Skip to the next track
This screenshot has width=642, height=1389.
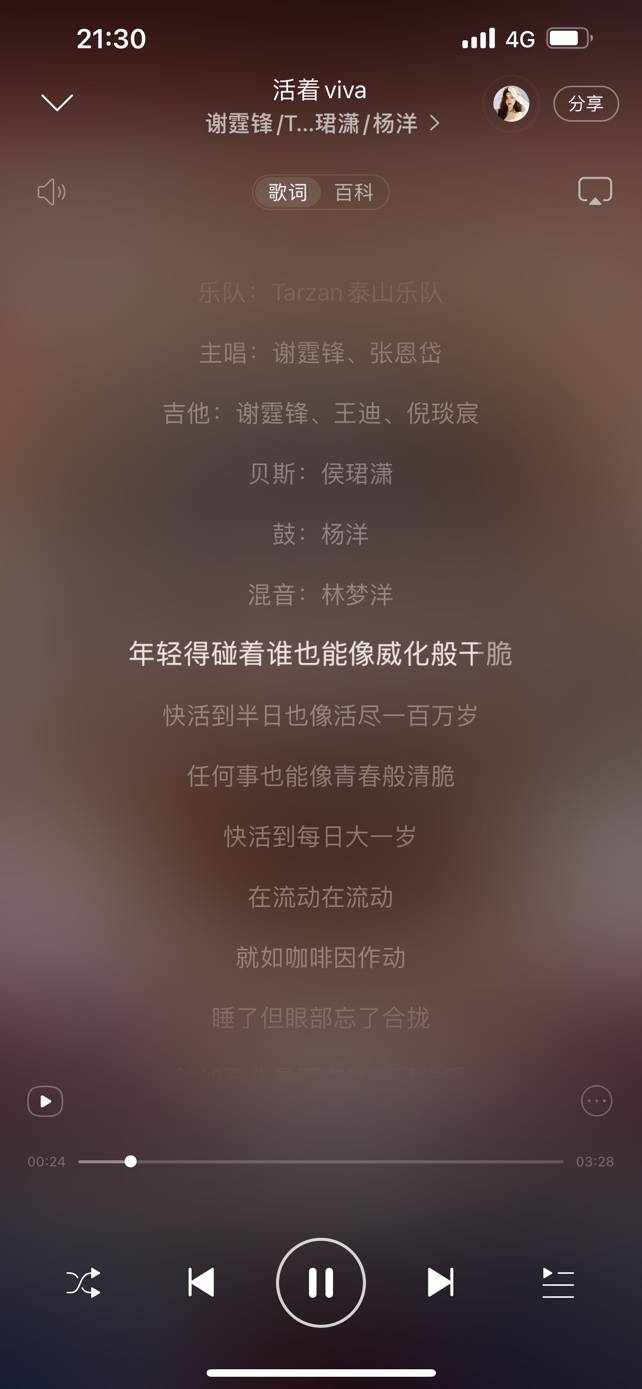(x=440, y=1282)
